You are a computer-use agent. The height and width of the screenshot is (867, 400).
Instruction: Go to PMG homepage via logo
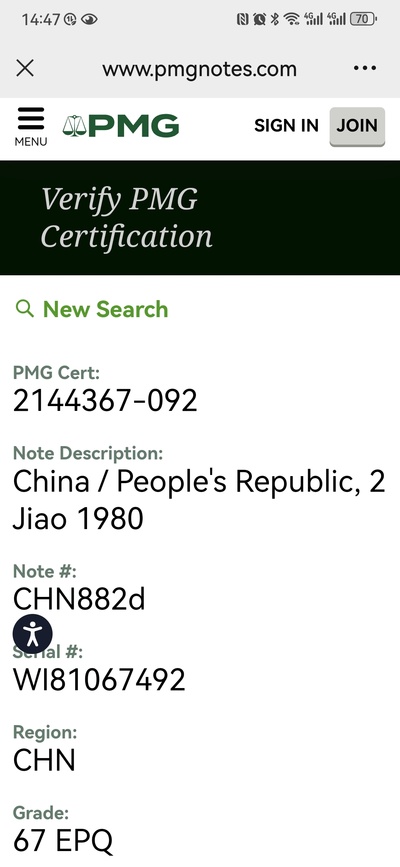121,126
